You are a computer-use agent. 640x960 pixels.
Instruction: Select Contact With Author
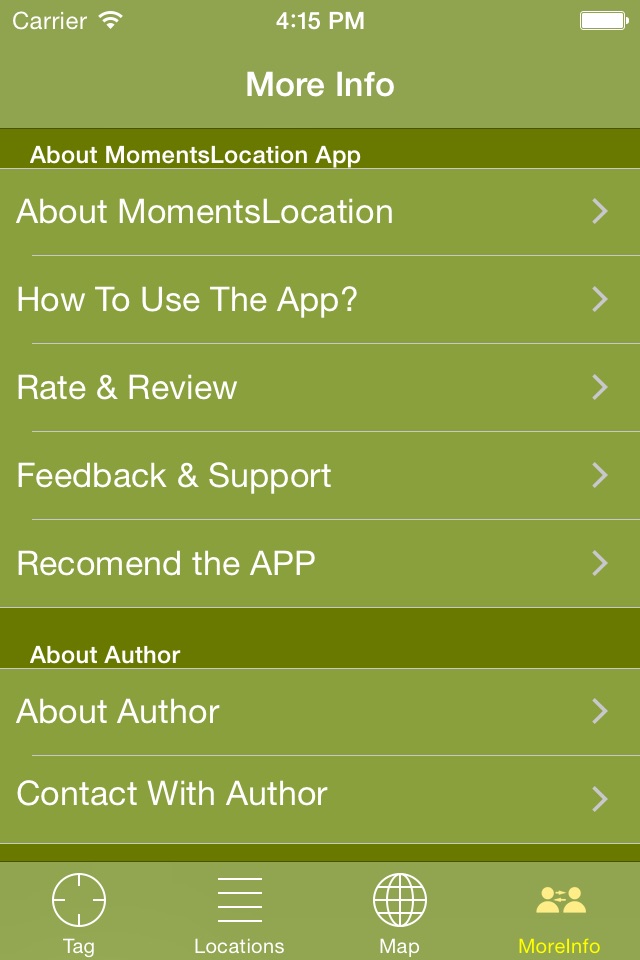tap(320, 795)
